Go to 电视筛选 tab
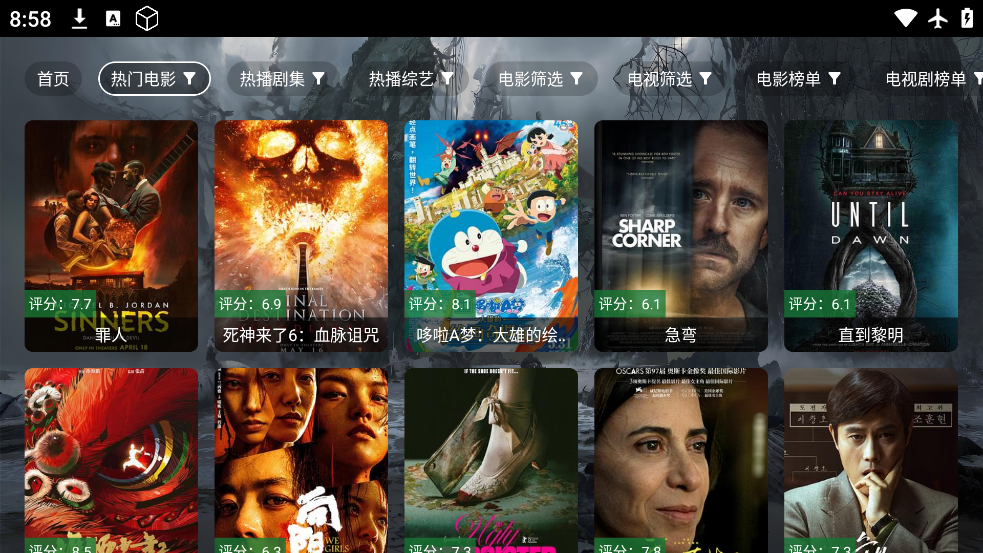The width and height of the screenshot is (983, 553). [x=670, y=79]
